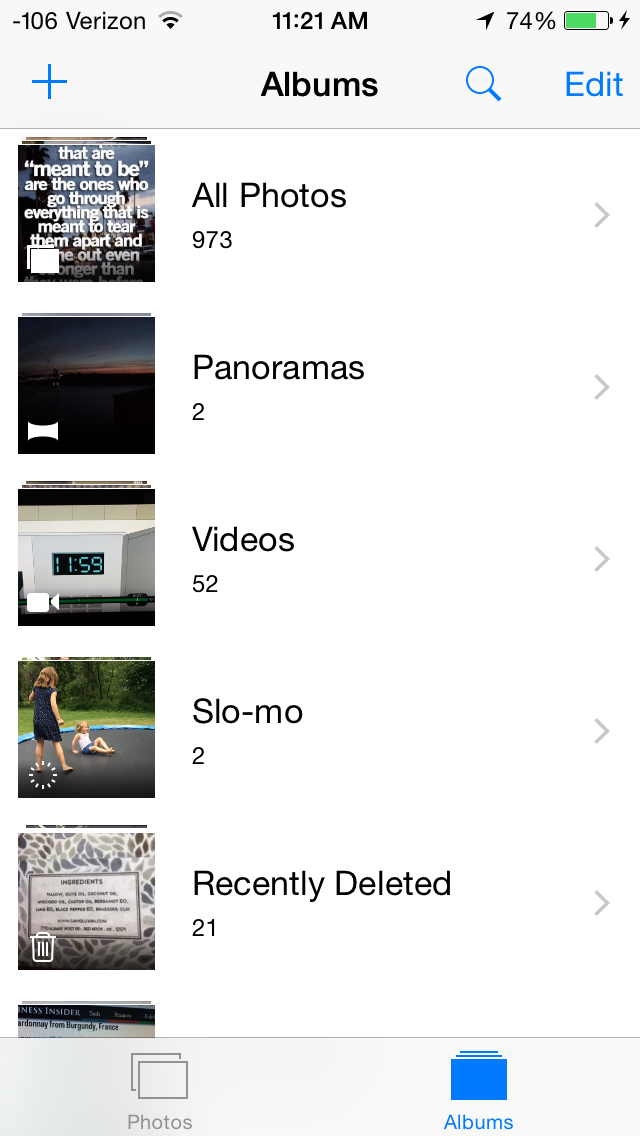Select the Albums tab
The width and height of the screenshot is (640, 1136).
tap(479, 1090)
